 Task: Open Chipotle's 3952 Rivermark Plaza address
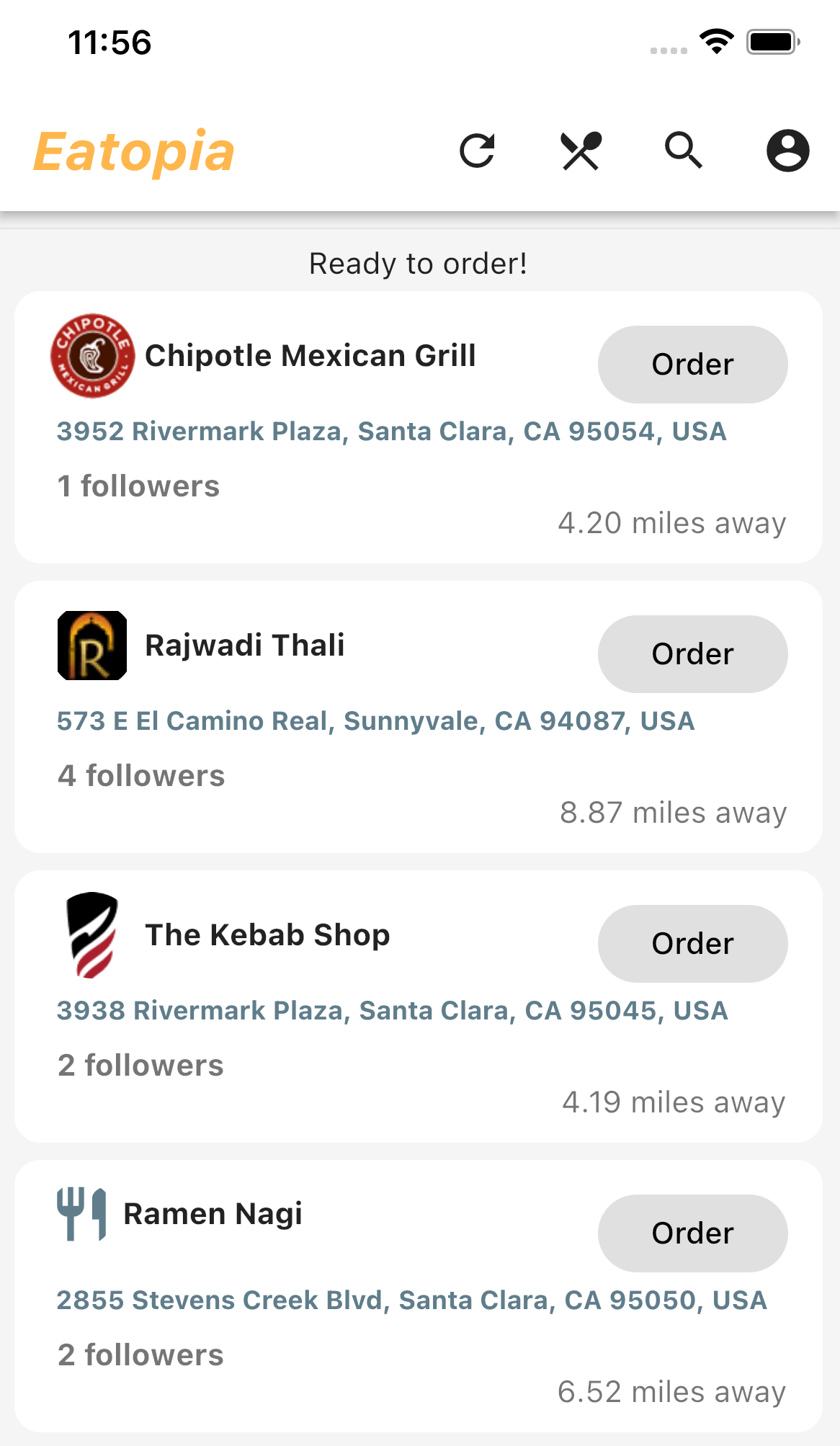tap(392, 432)
